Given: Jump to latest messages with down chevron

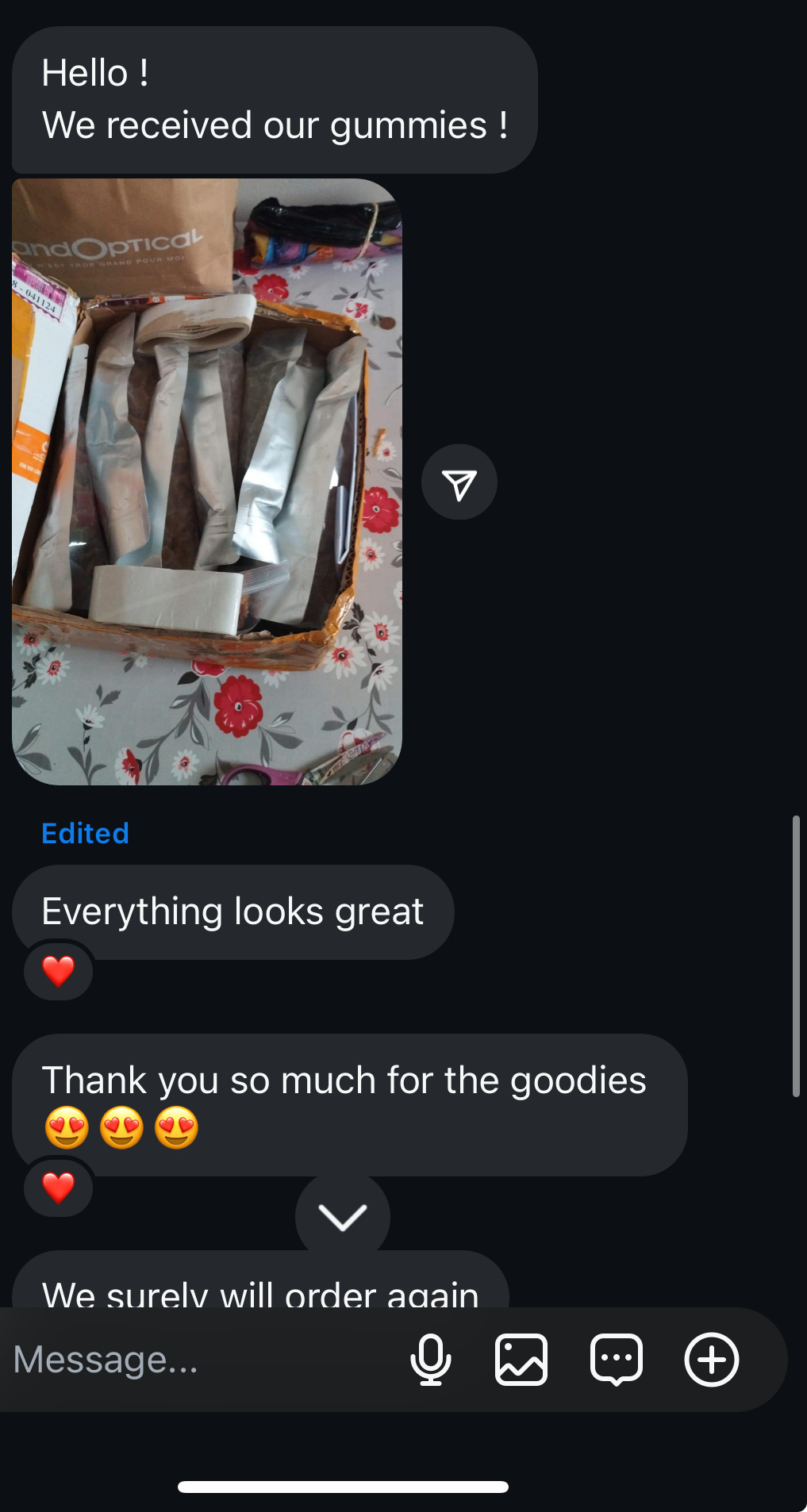Looking at the screenshot, I should point(343,1216).
